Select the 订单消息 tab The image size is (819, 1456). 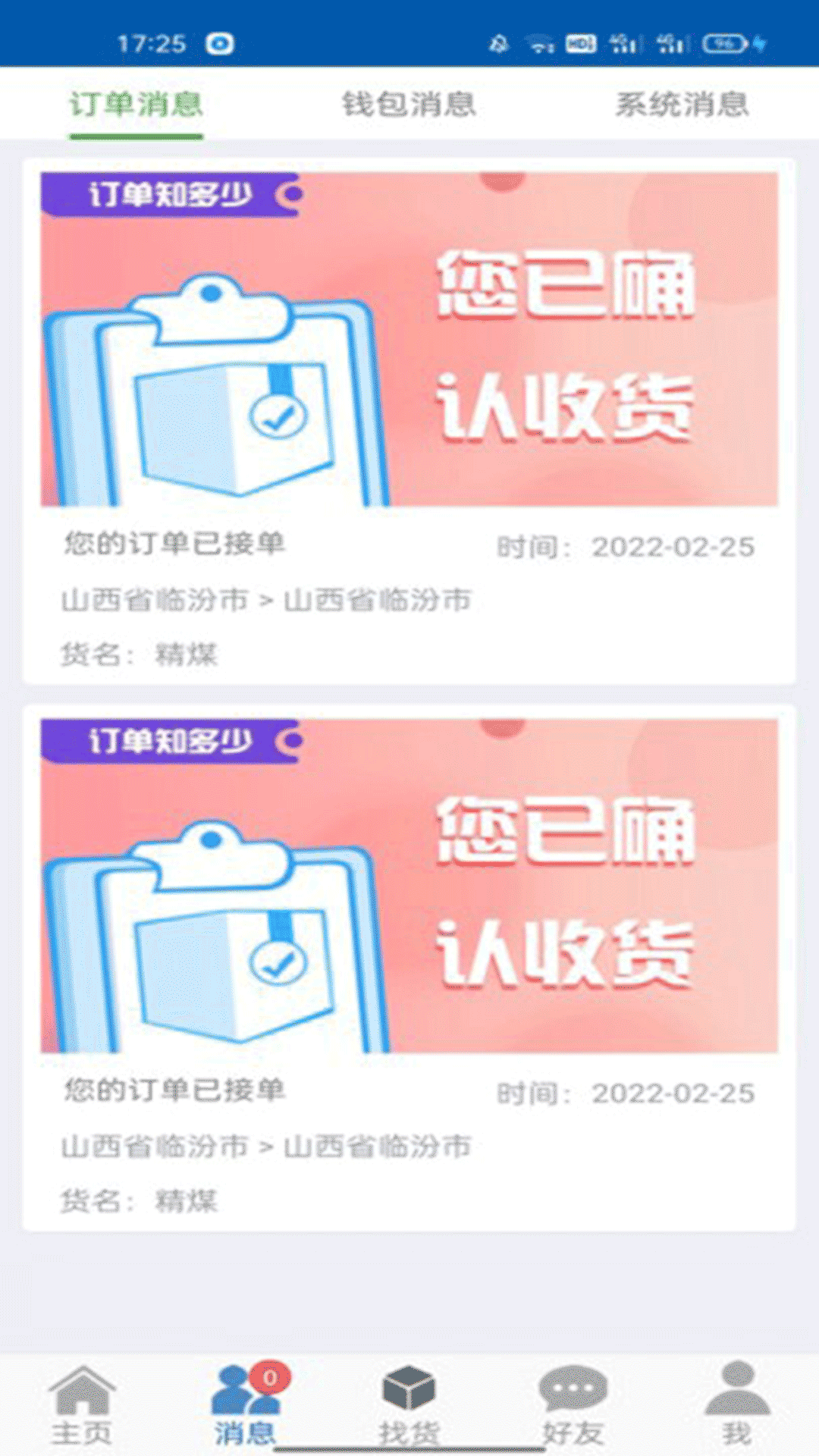[136, 105]
